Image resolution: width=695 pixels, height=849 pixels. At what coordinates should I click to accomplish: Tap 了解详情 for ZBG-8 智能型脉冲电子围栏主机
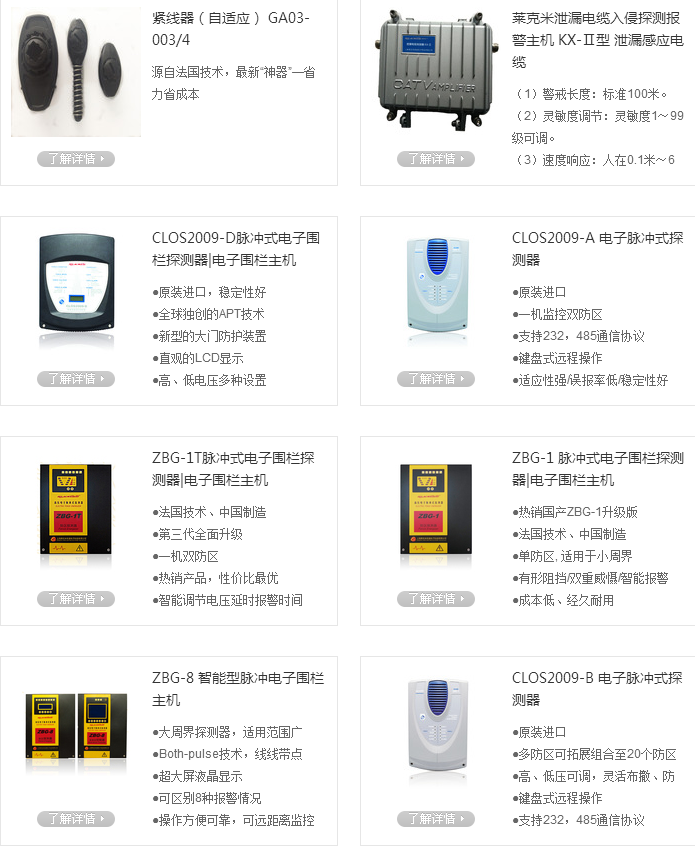pyautogui.click(x=76, y=819)
